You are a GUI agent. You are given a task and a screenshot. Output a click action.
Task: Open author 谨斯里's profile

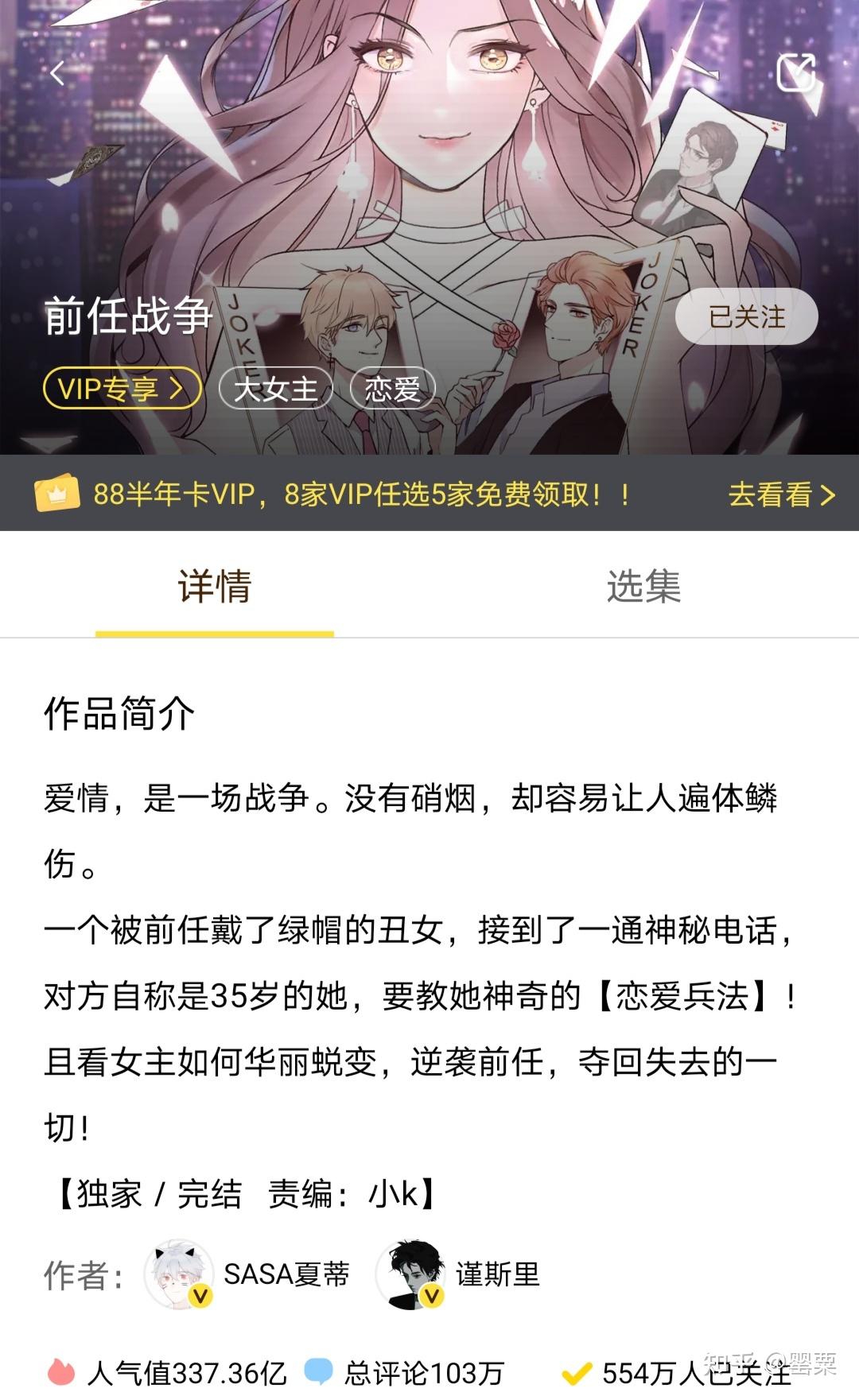pyautogui.click(x=460, y=1275)
